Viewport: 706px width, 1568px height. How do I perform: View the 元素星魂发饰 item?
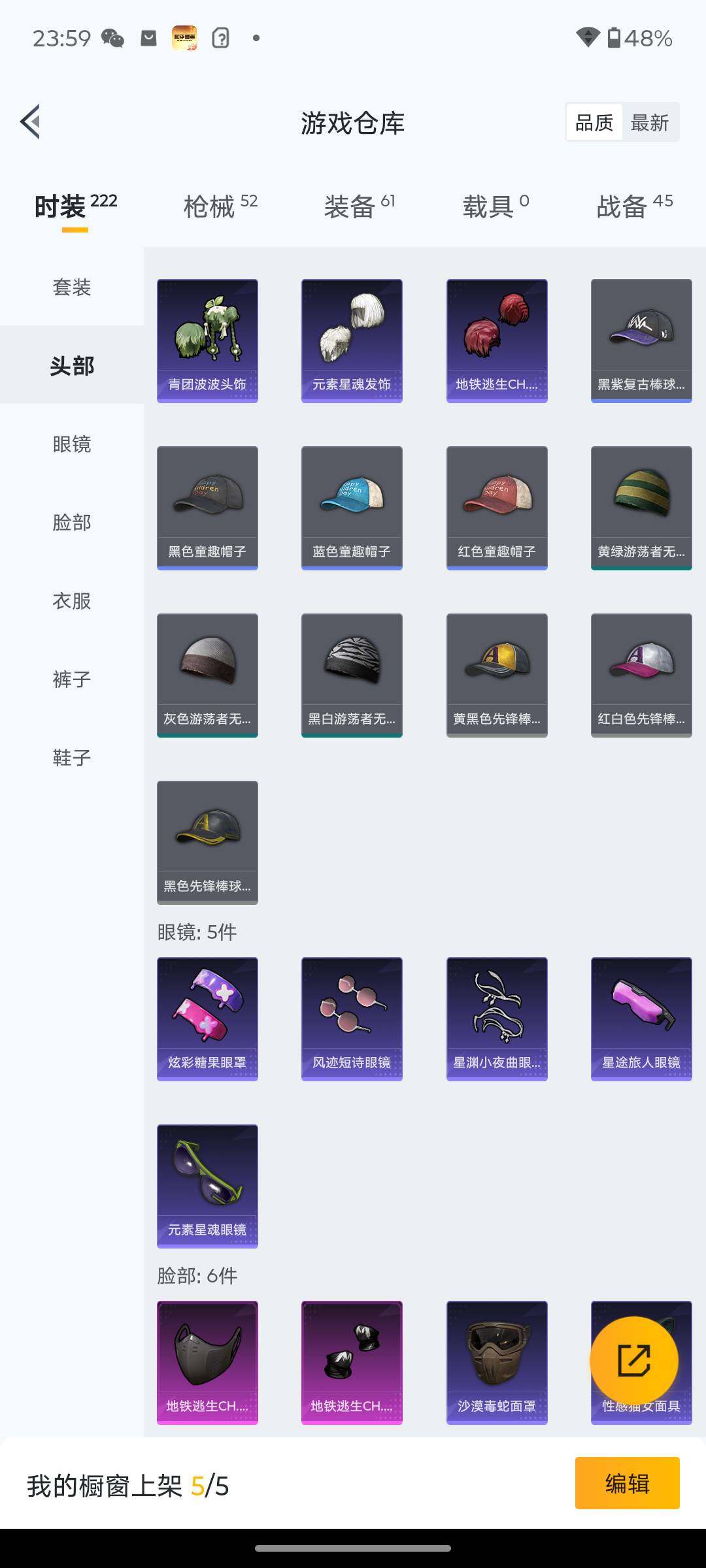pyautogui.click(x=352, y=340)
